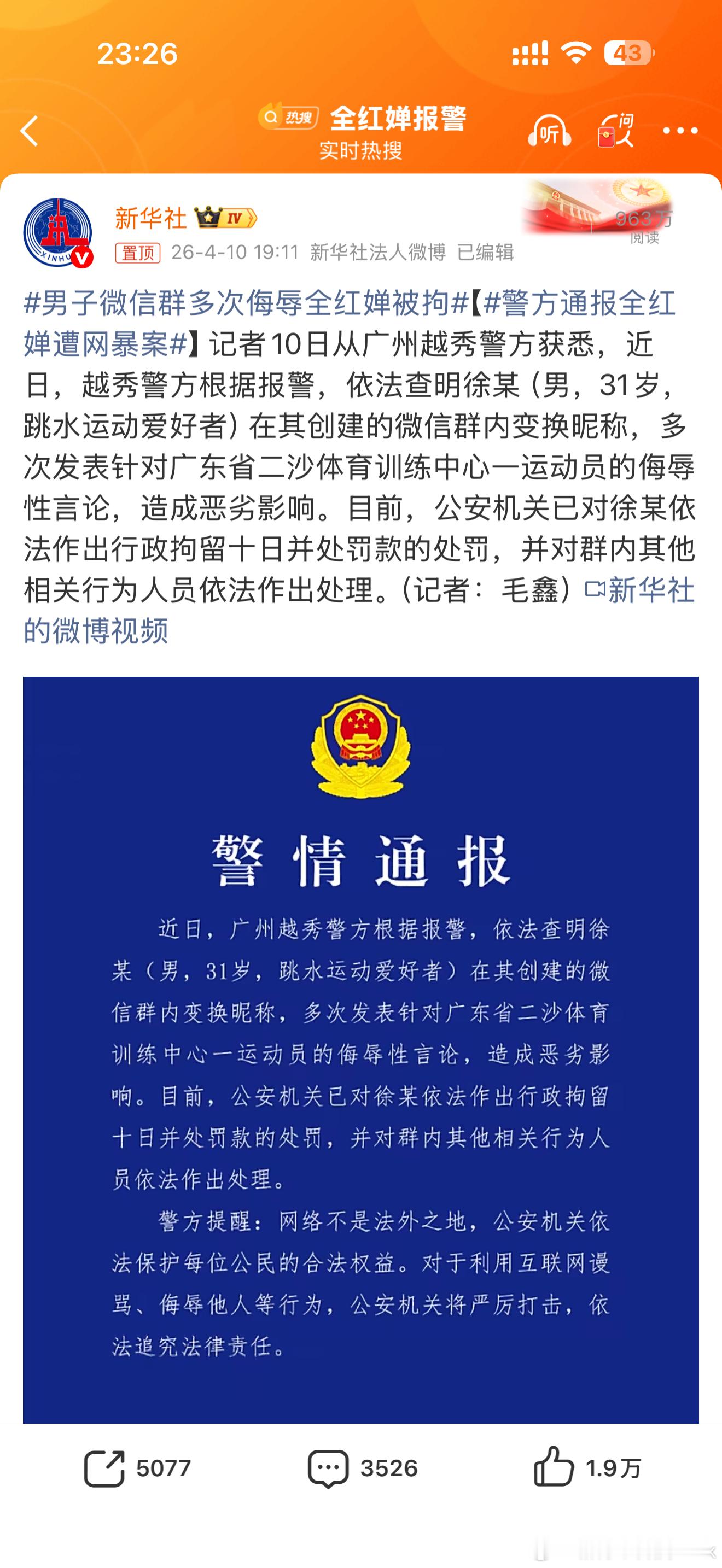Tap the hot search title 全红婵报警

coord(399,116)
